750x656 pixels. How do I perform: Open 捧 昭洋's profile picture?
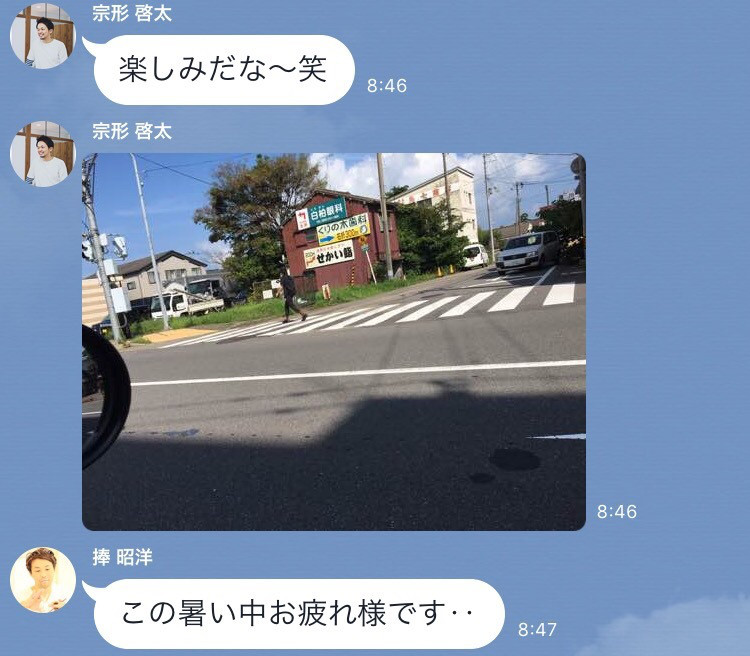[43, 581]
